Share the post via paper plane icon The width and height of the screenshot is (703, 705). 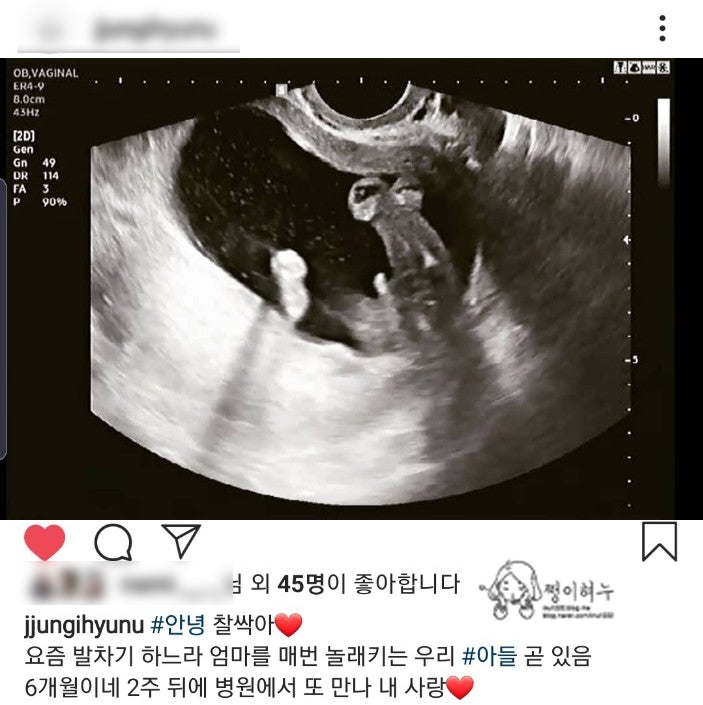[181, 541]
